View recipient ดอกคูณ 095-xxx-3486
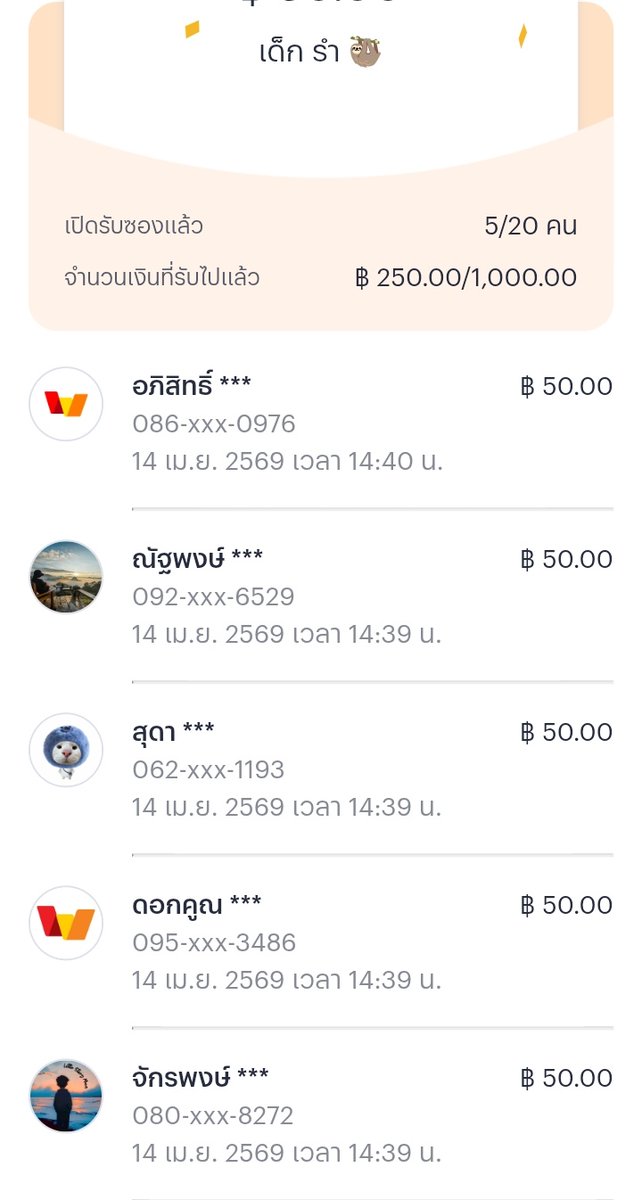The height and width of the screenshot is (1200, 642). click(x=320, y=942)
